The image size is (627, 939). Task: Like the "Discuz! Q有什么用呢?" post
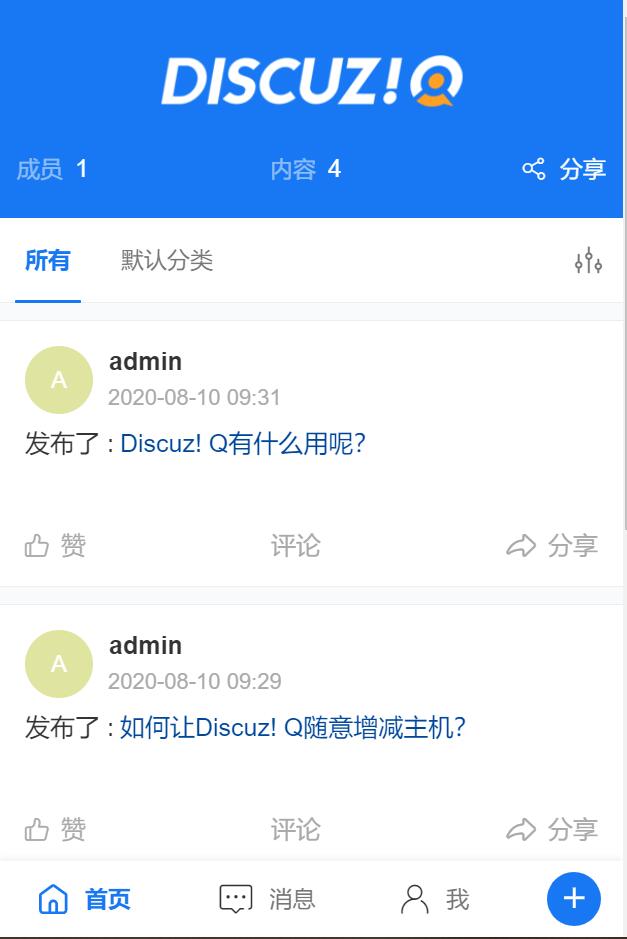pos(56,546)
